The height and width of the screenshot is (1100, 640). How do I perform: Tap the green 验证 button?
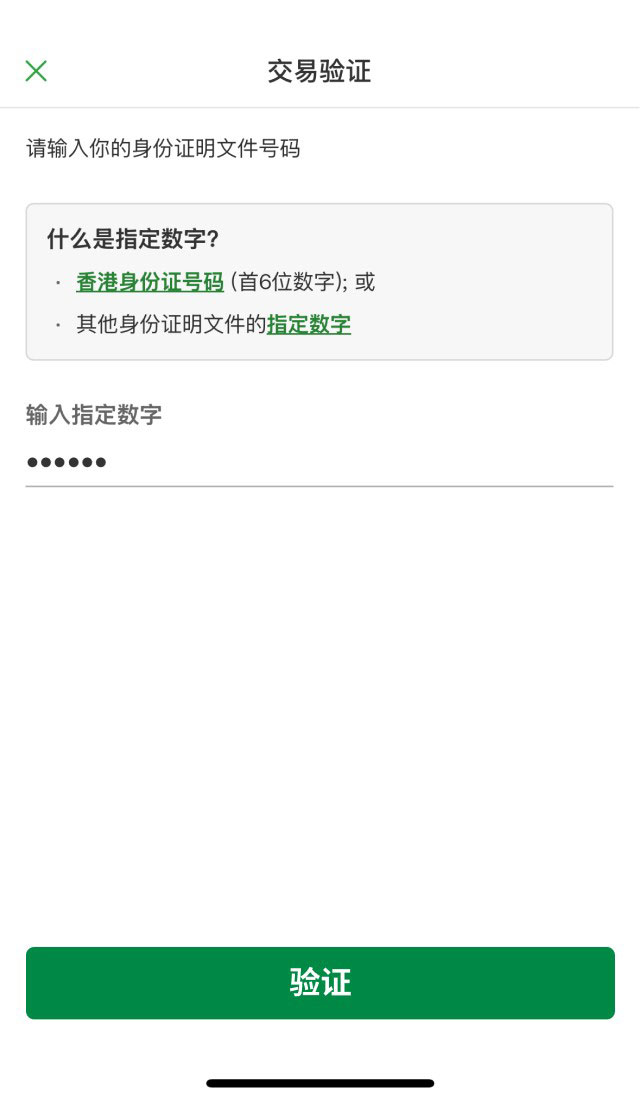[320, 982]
